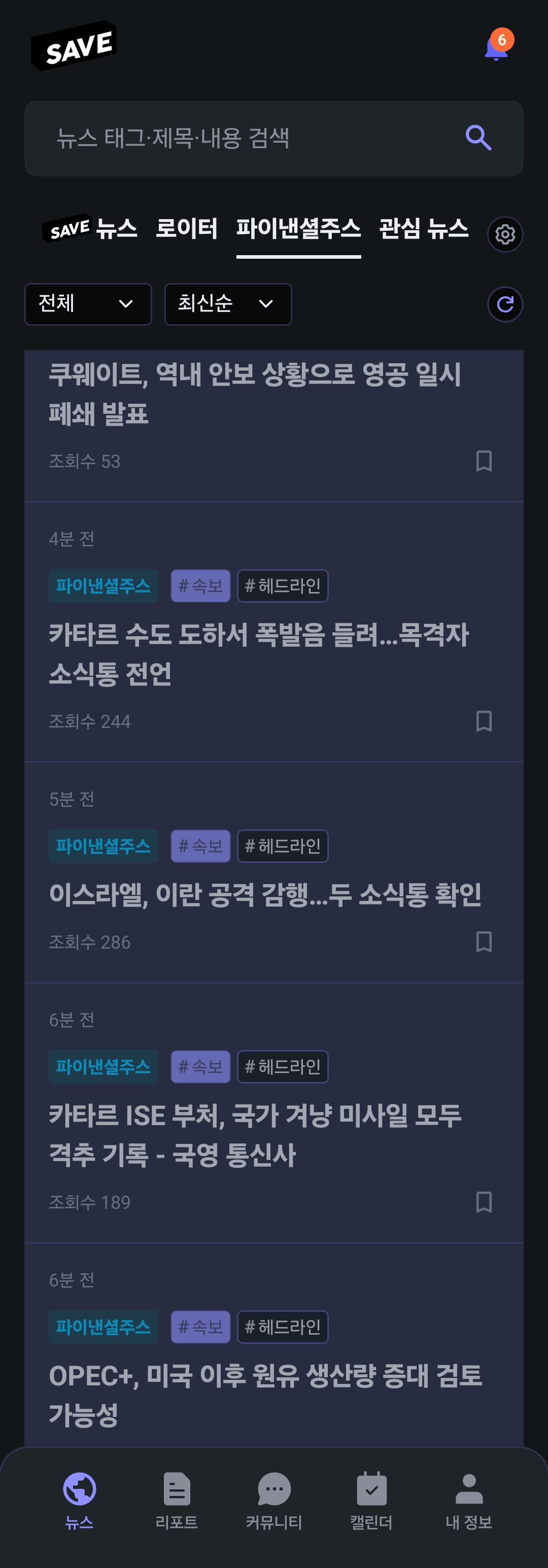Switch to the 로이터 tab
The image size is (548, 1568).
coord(186,229)
